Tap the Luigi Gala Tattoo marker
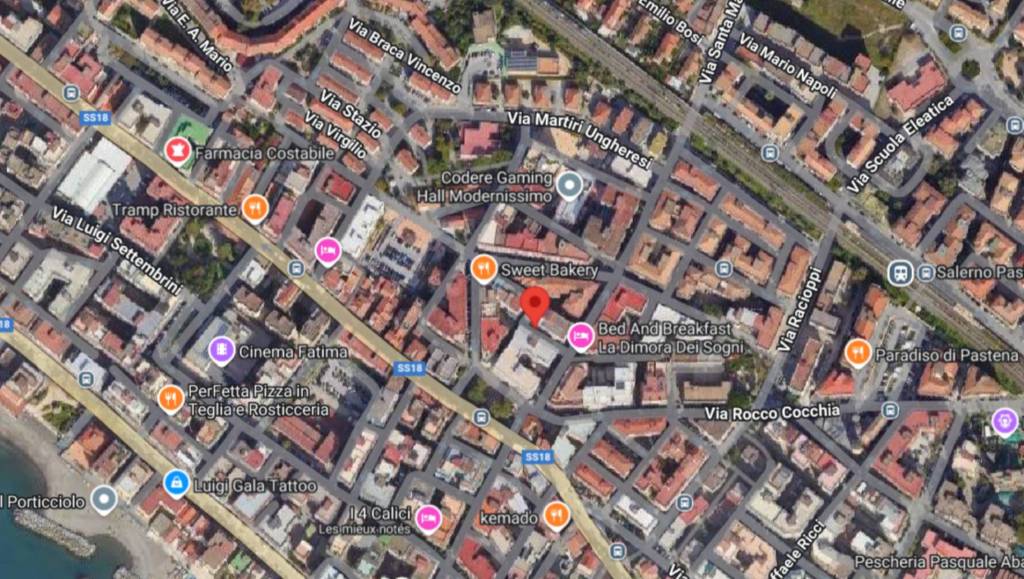The width and height of the screenshot is (1024, 579). click(x=176, y=485)
